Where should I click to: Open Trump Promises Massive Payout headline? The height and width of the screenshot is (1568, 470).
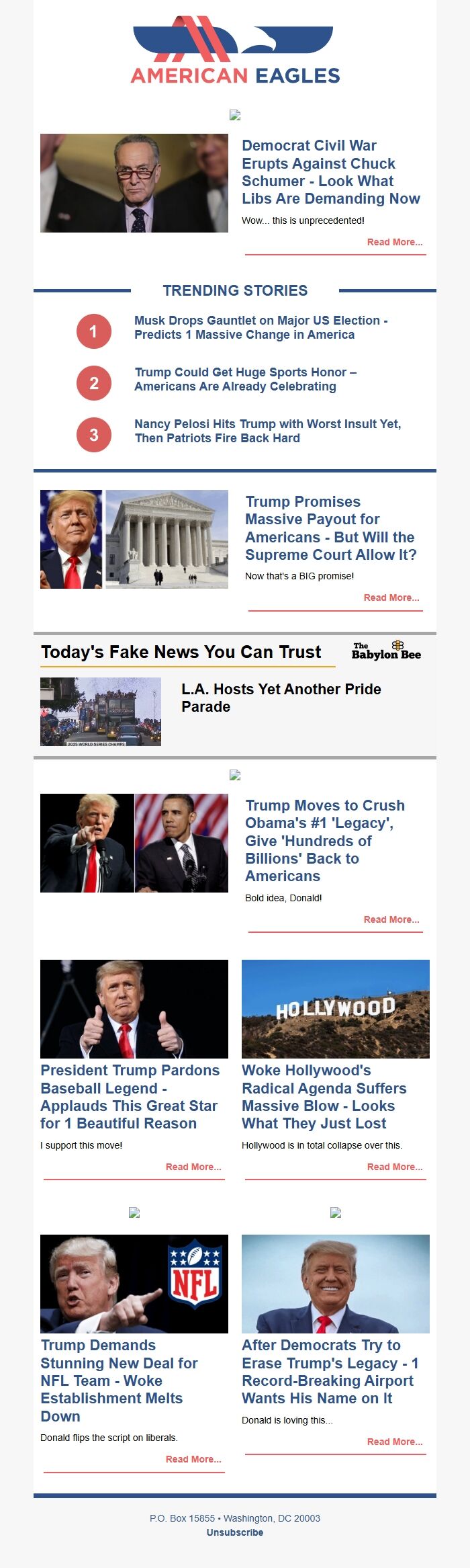(330, 528)
